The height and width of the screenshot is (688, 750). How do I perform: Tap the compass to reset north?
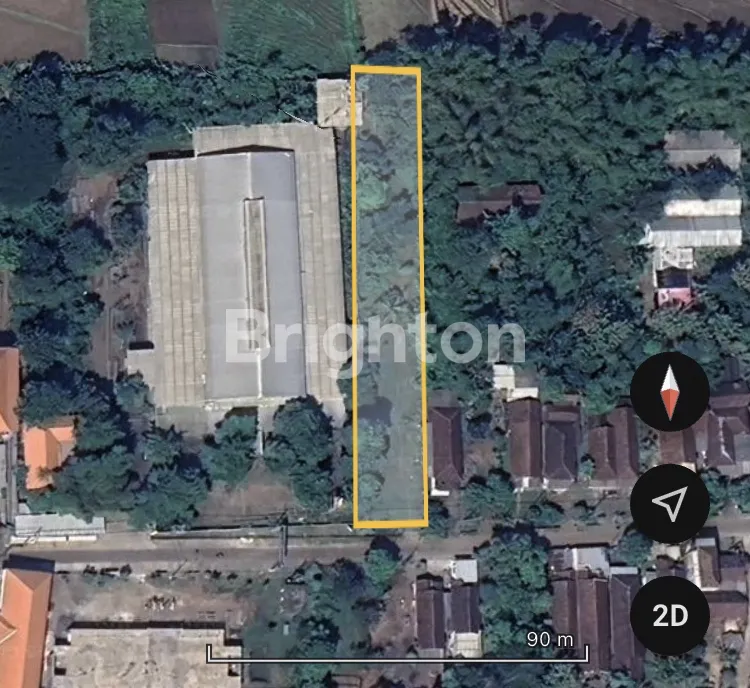(670, 391)
